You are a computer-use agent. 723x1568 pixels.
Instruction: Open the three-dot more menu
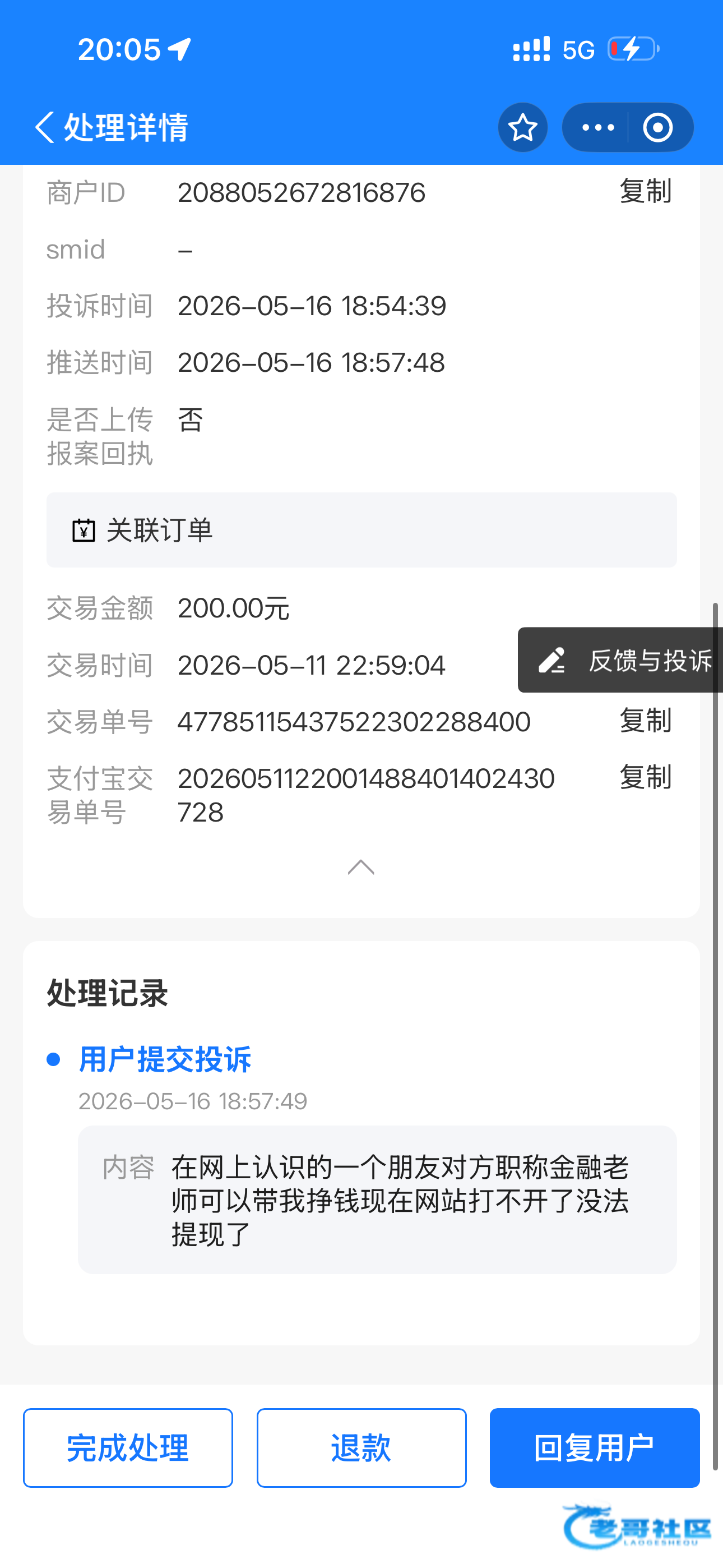(597, 127)
